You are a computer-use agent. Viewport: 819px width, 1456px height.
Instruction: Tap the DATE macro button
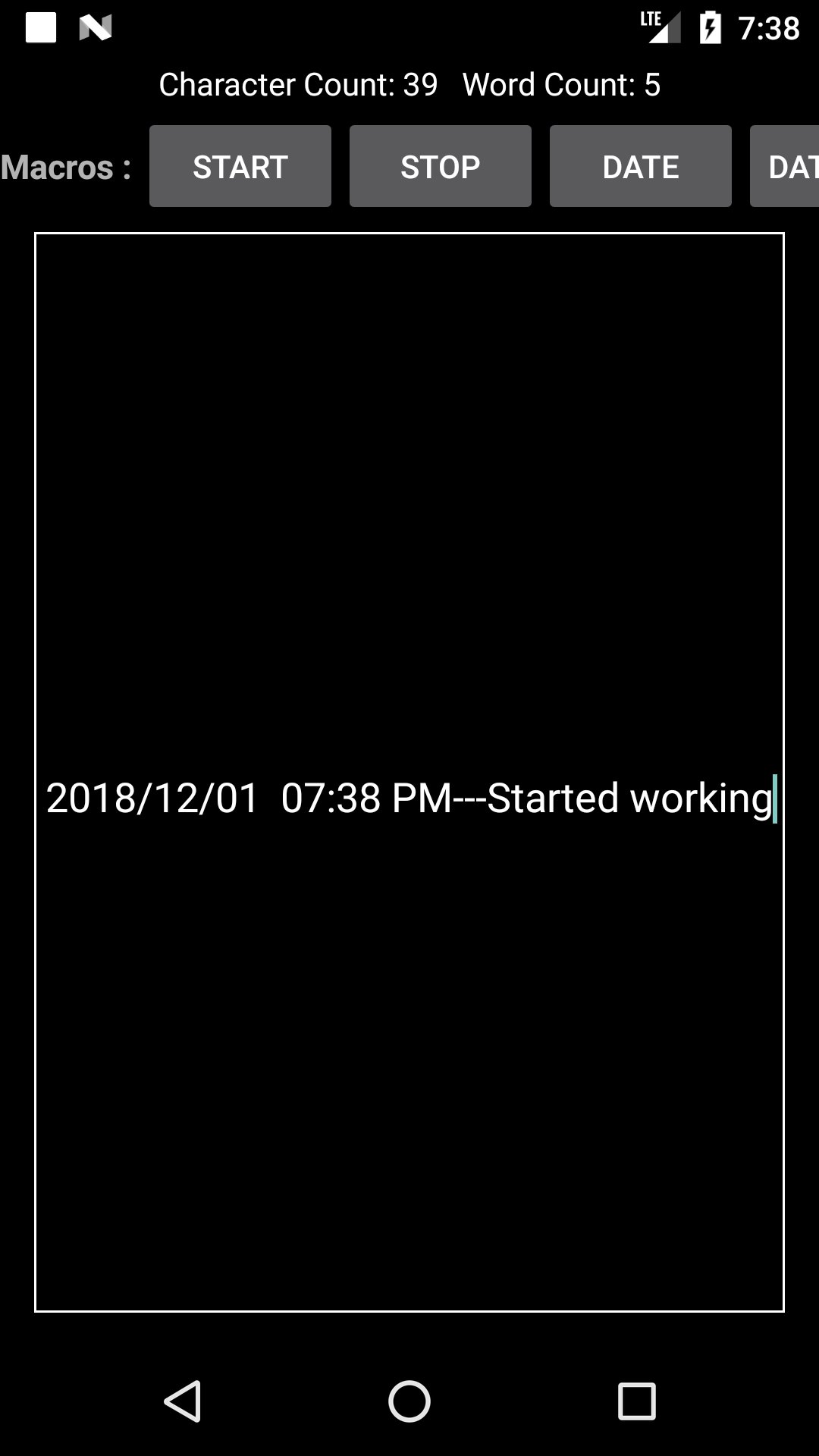640,166
